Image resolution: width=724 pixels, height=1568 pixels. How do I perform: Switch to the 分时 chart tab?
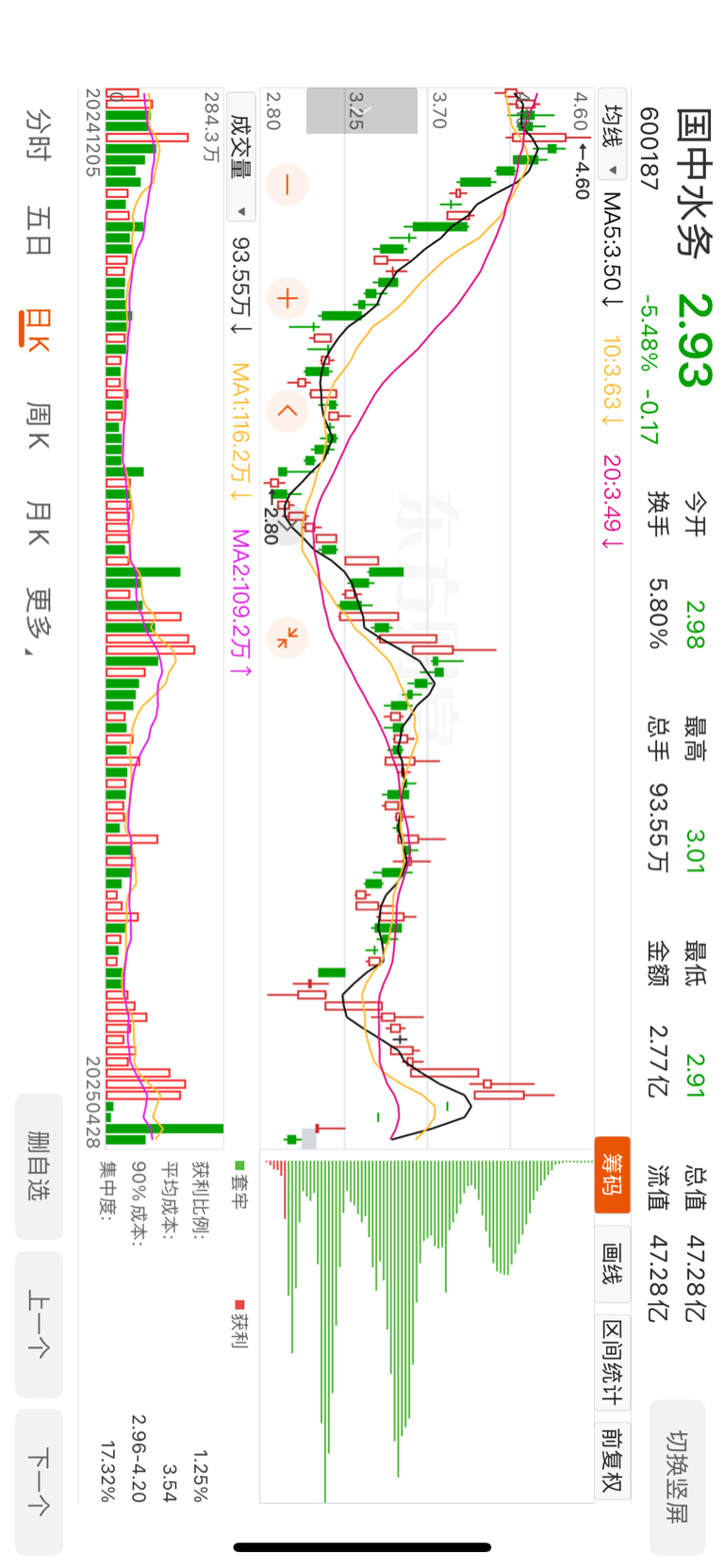pos(39,134)
